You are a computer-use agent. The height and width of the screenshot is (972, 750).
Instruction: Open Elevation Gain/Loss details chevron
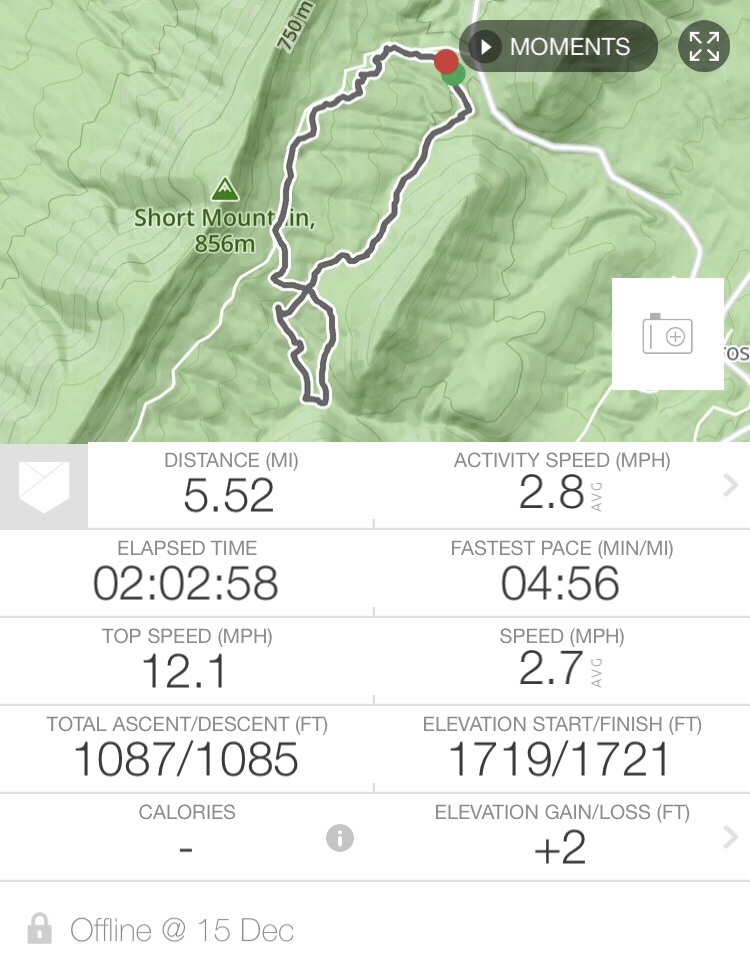(x=730, y=838)
